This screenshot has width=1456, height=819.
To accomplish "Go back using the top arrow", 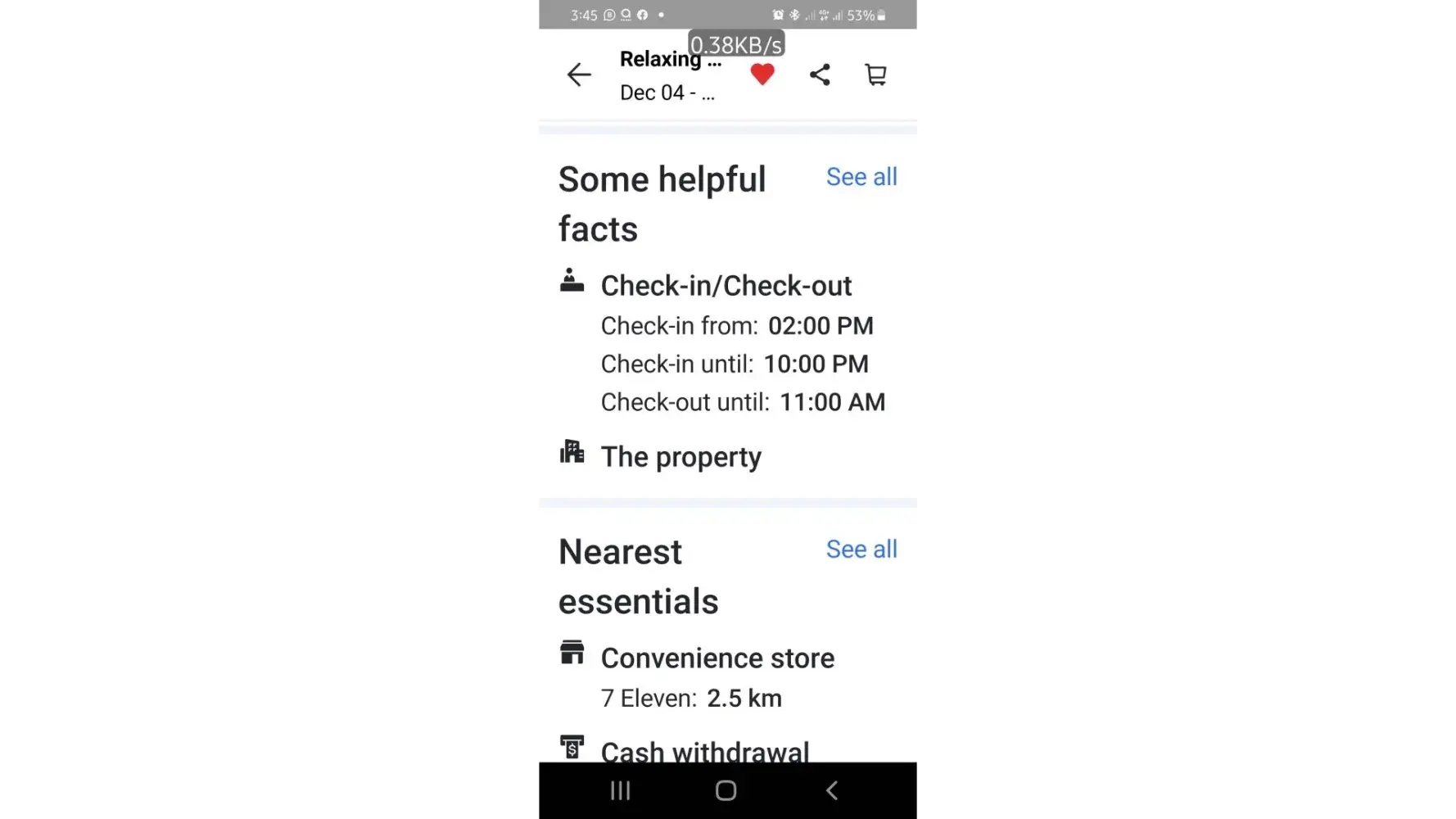I will click(579, 75).
